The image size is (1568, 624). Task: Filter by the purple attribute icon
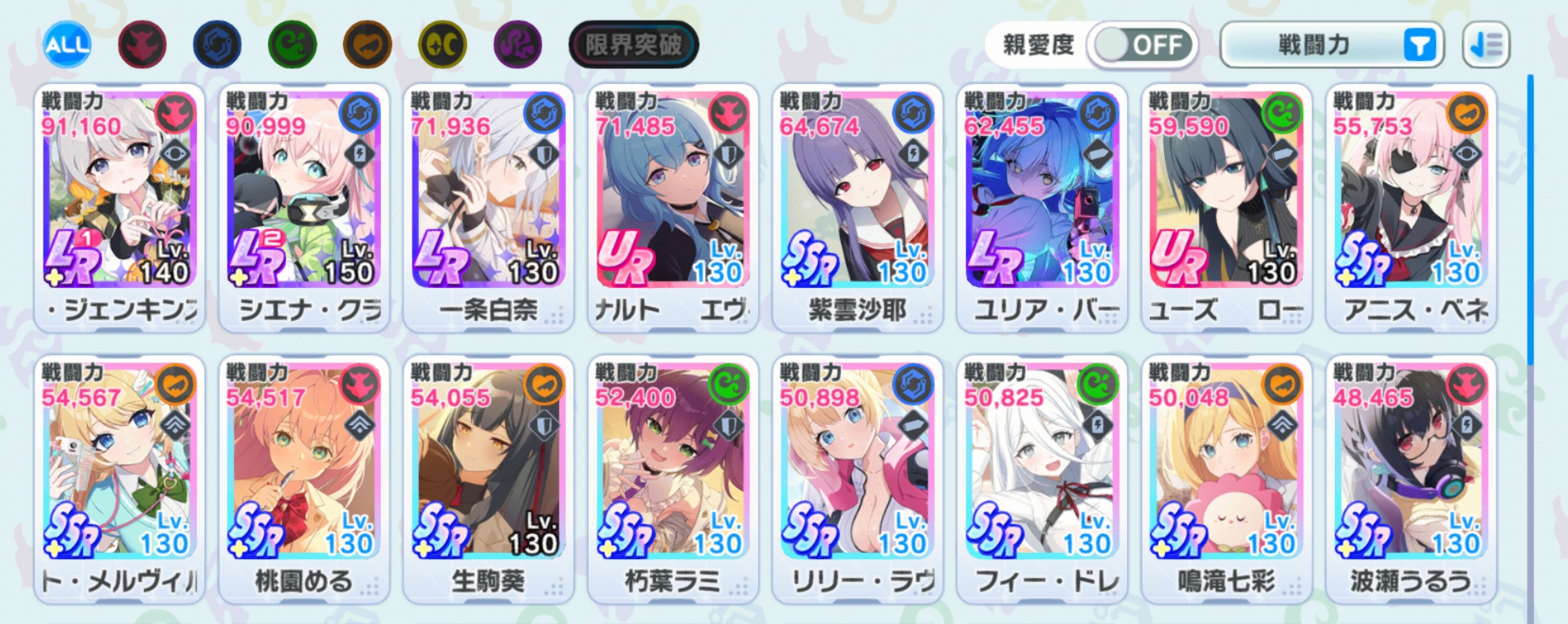click(x=518, y=45)
